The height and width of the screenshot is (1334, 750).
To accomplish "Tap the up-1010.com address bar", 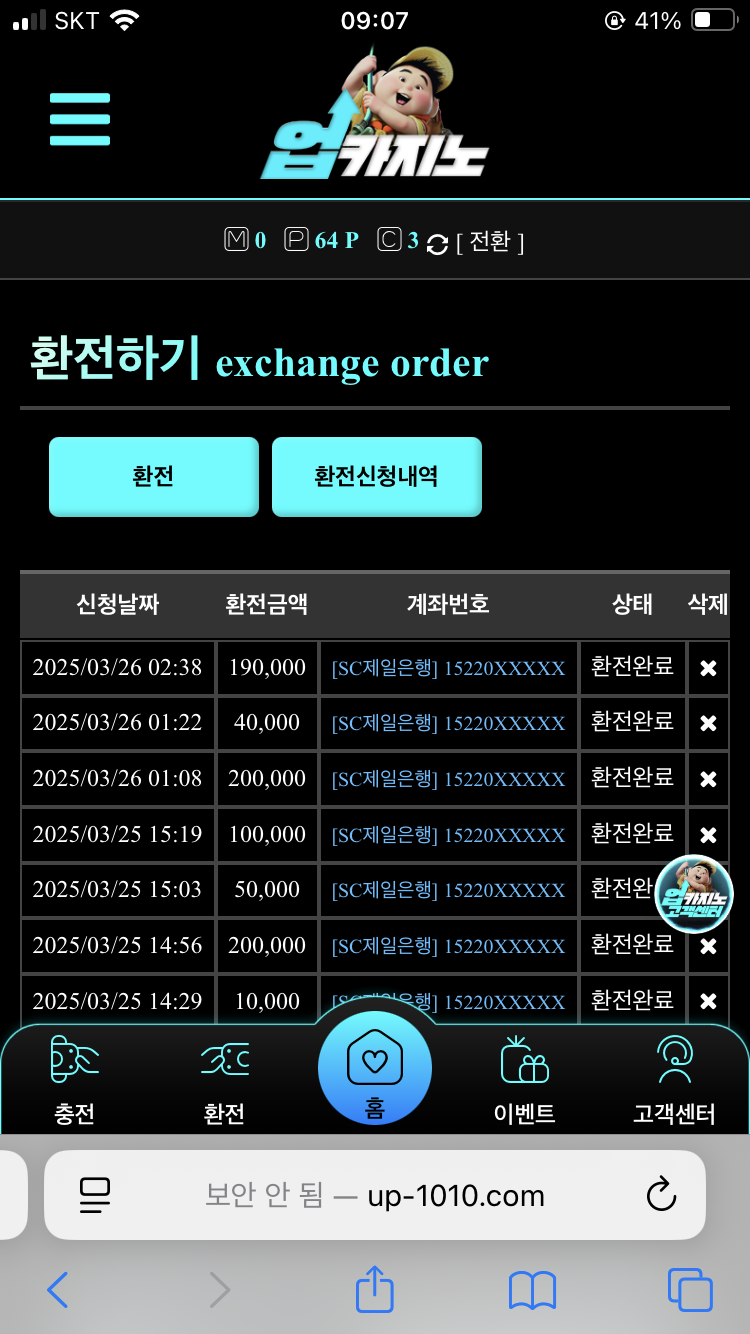I will click(x=375, y=1195).
